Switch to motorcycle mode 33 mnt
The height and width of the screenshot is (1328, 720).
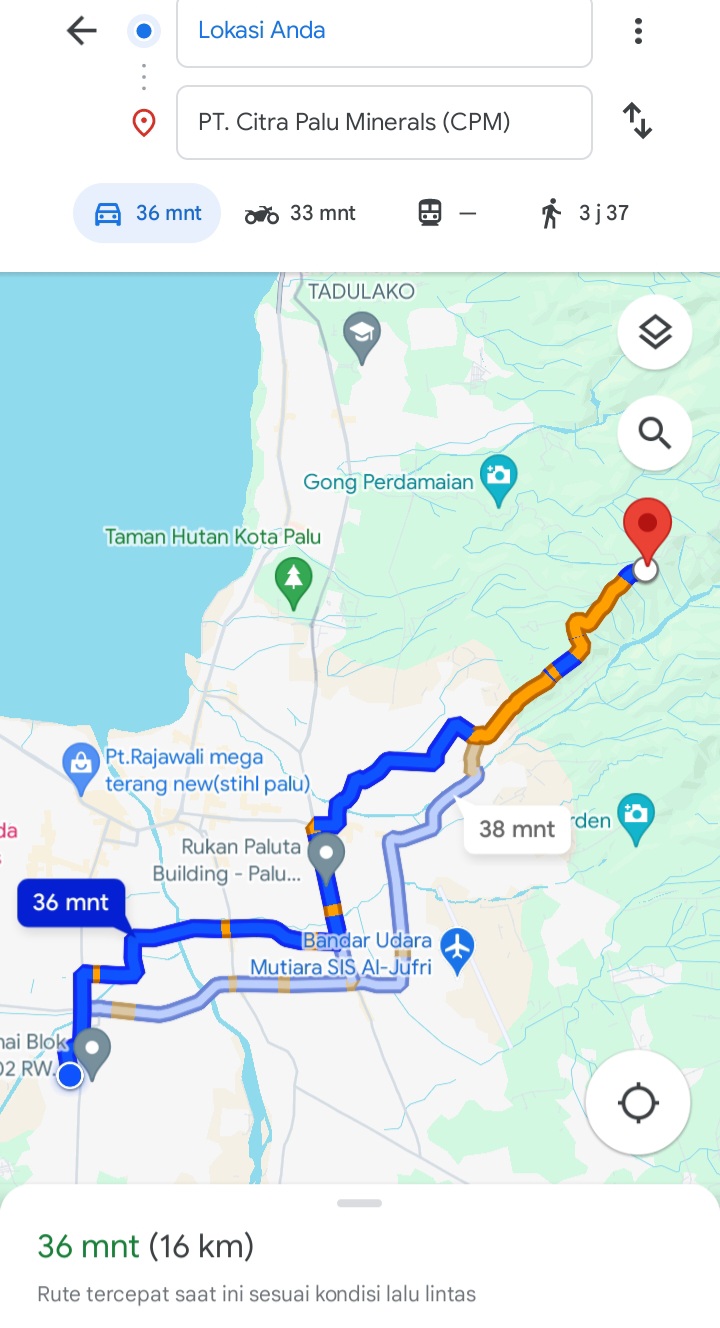300,213
